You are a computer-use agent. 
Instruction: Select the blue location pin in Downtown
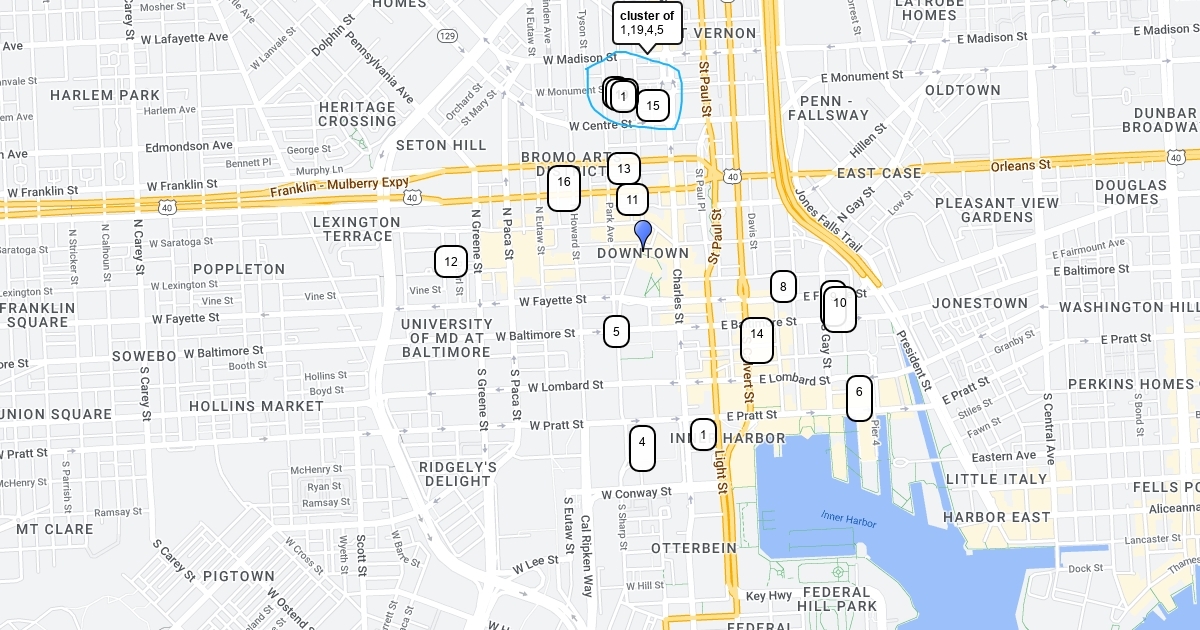(x=644, y=234)
